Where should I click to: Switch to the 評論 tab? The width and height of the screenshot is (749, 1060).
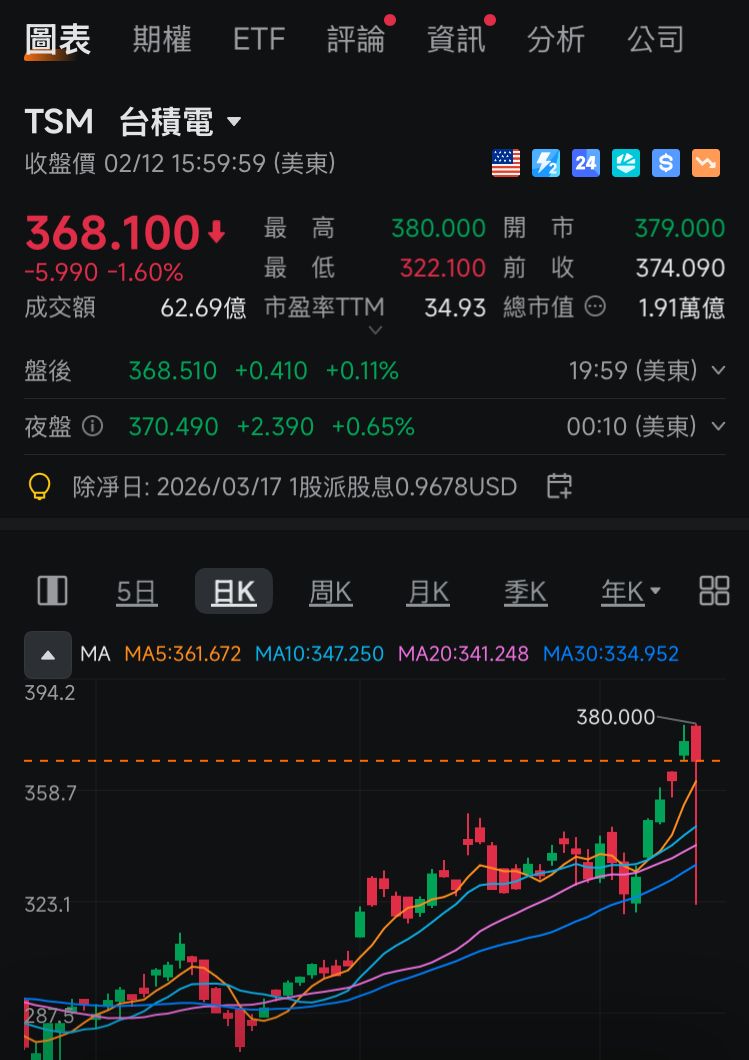(x=356, y=39)
